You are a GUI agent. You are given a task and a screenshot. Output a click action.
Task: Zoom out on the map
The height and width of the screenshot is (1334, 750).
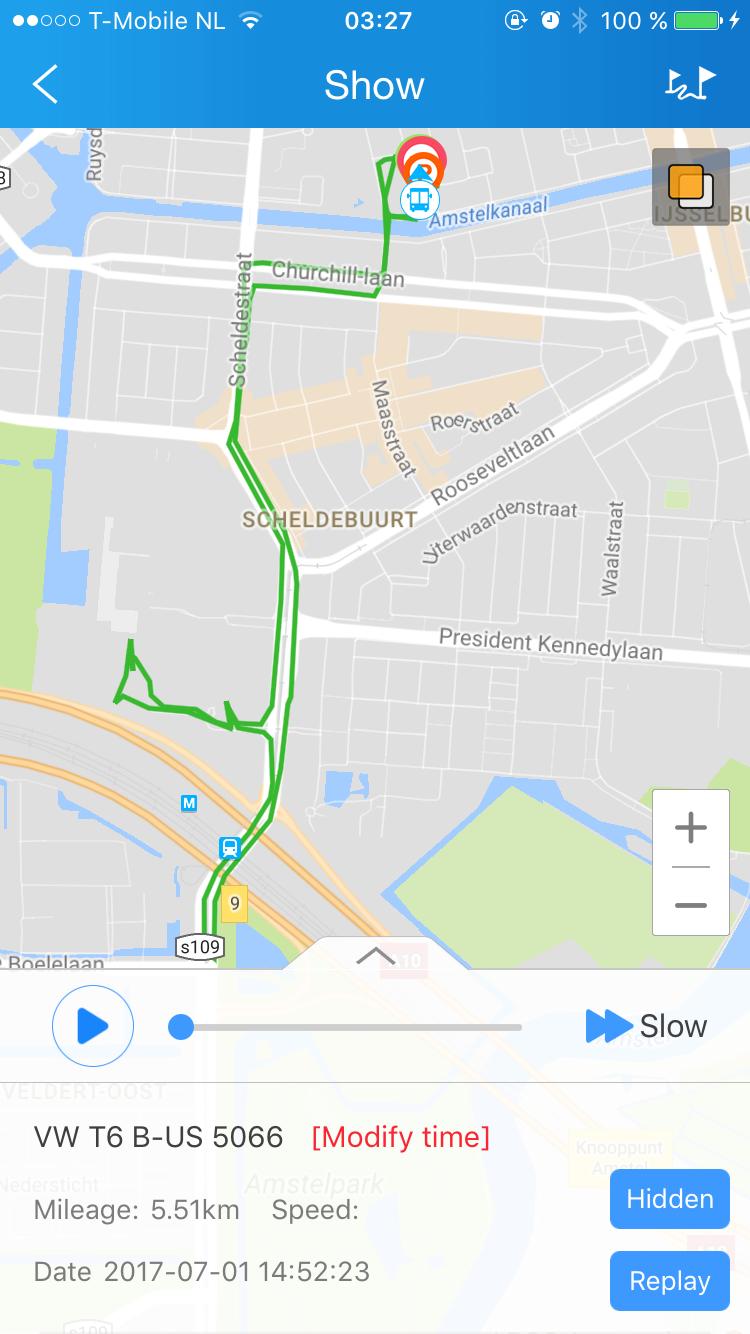click(x=690, y=905)
